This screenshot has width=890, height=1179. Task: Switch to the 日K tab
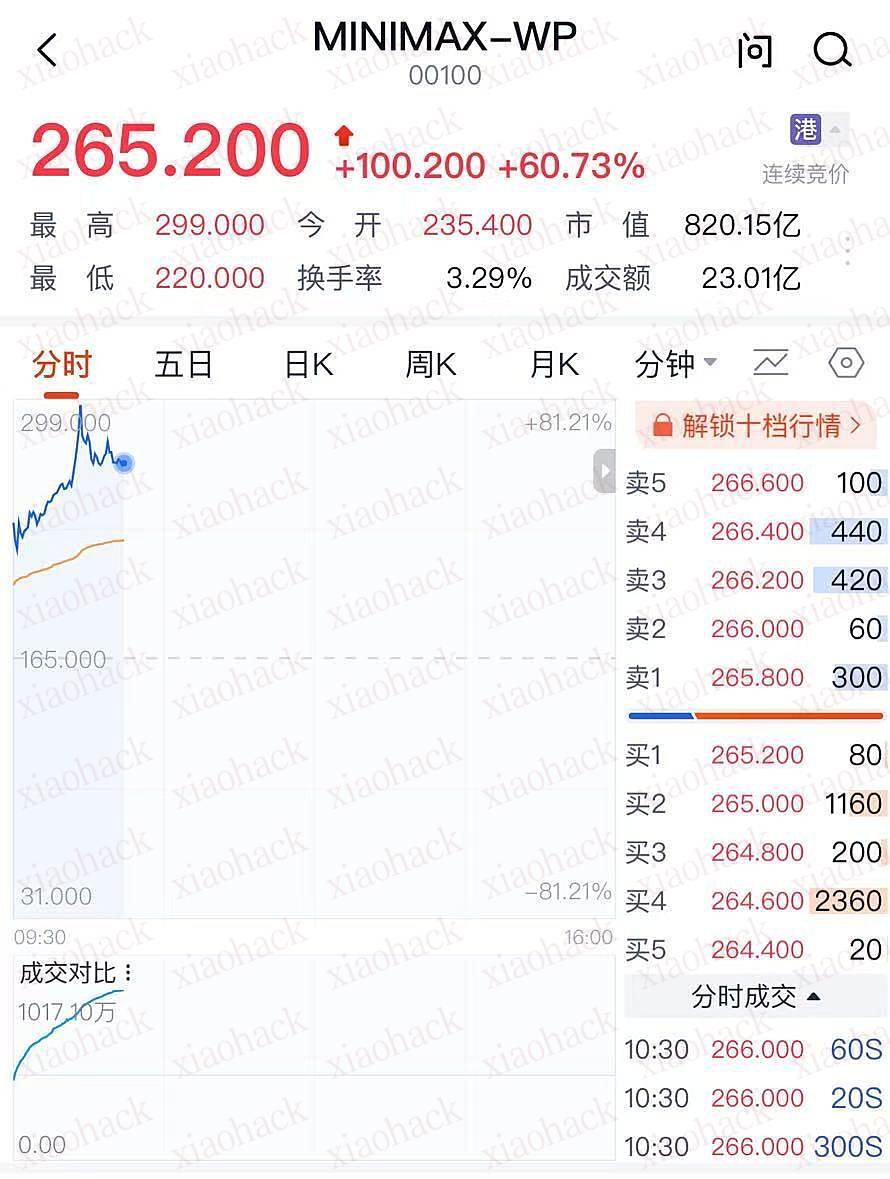click(307, 364)
